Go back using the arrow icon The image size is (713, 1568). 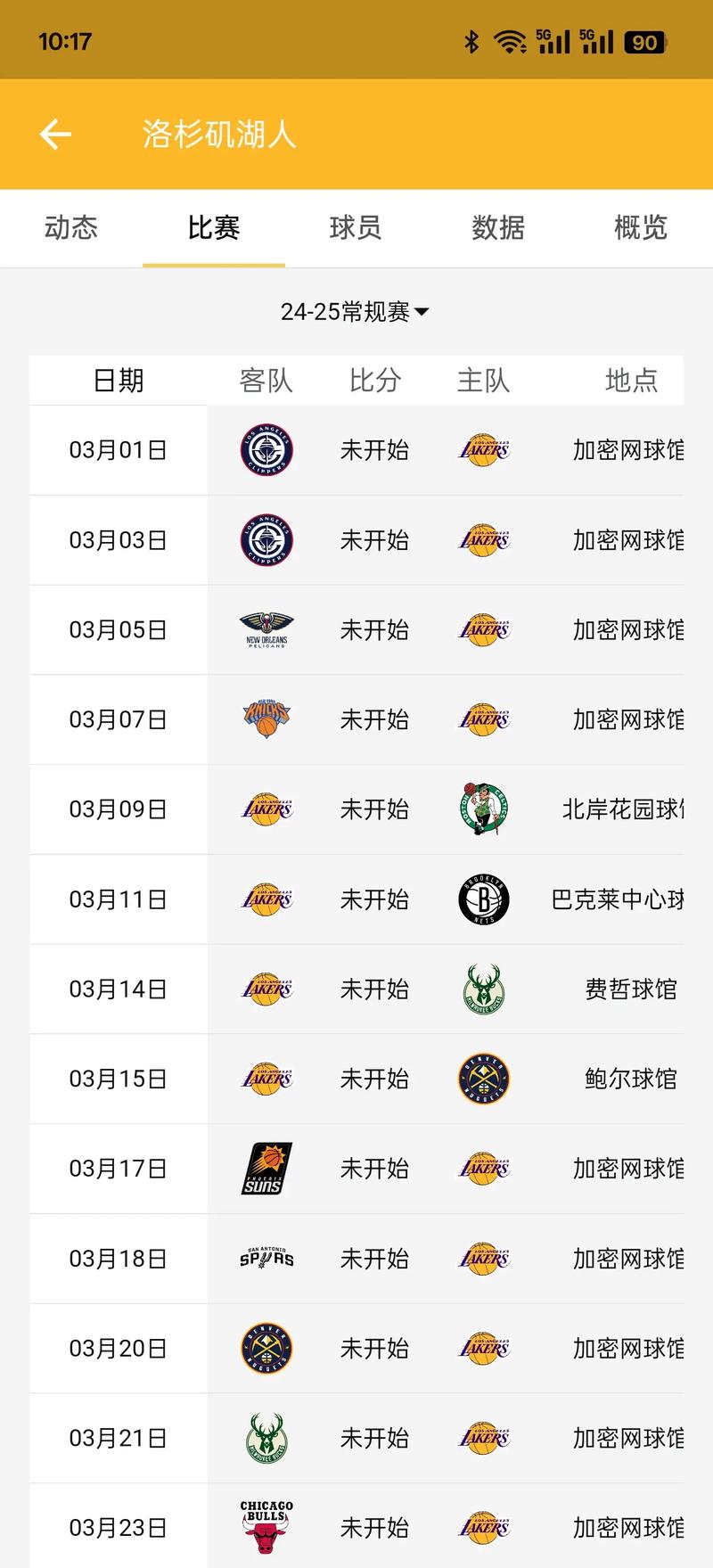tap(55, 135)
